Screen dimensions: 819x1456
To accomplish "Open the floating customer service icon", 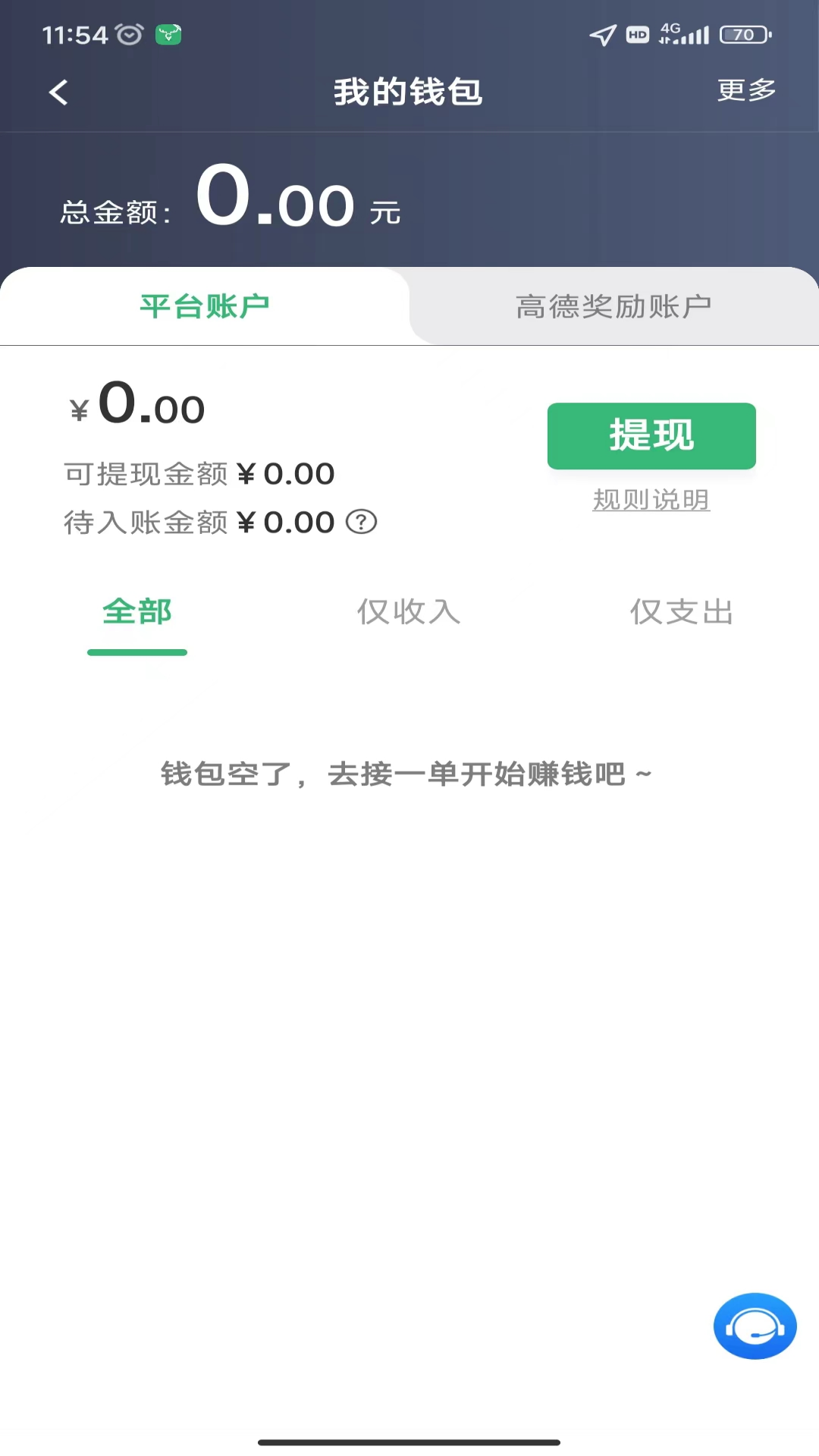I will (755, 1326).
